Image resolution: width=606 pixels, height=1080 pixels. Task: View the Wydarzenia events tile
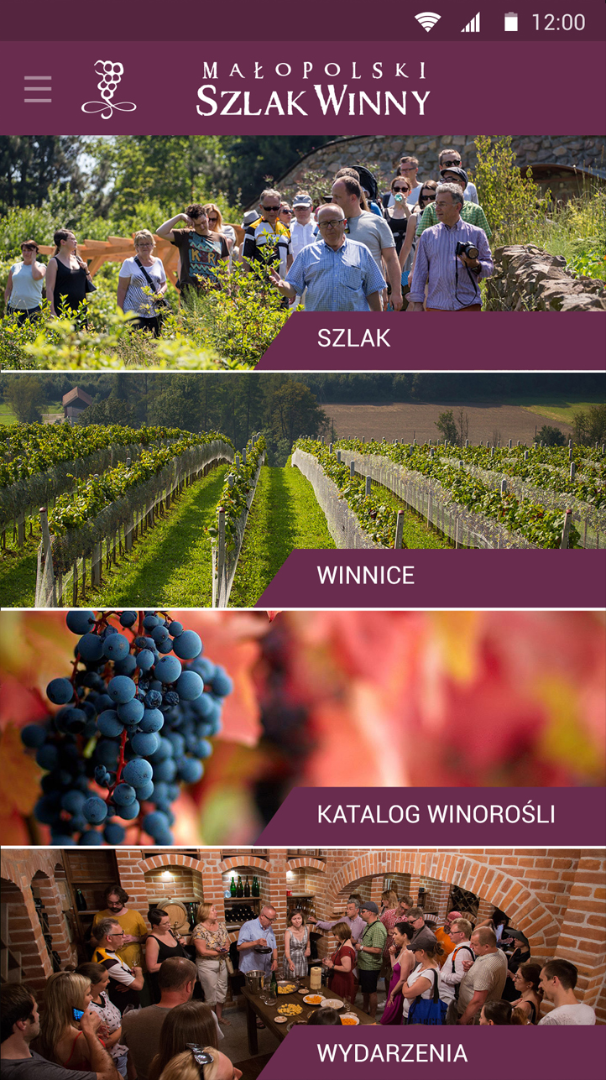tap(302, 965)
